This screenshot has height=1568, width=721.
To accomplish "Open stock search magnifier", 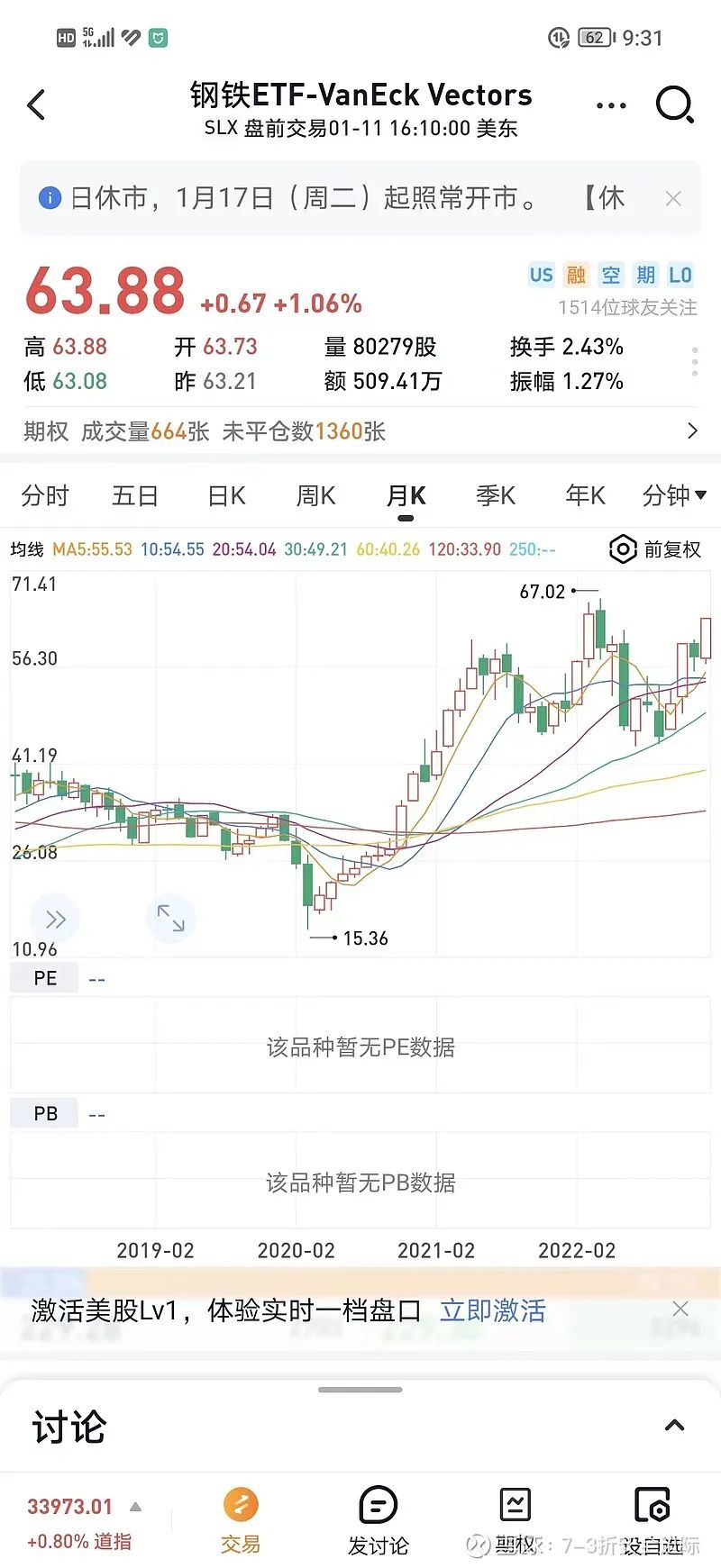I will click(x=674, y=105).
